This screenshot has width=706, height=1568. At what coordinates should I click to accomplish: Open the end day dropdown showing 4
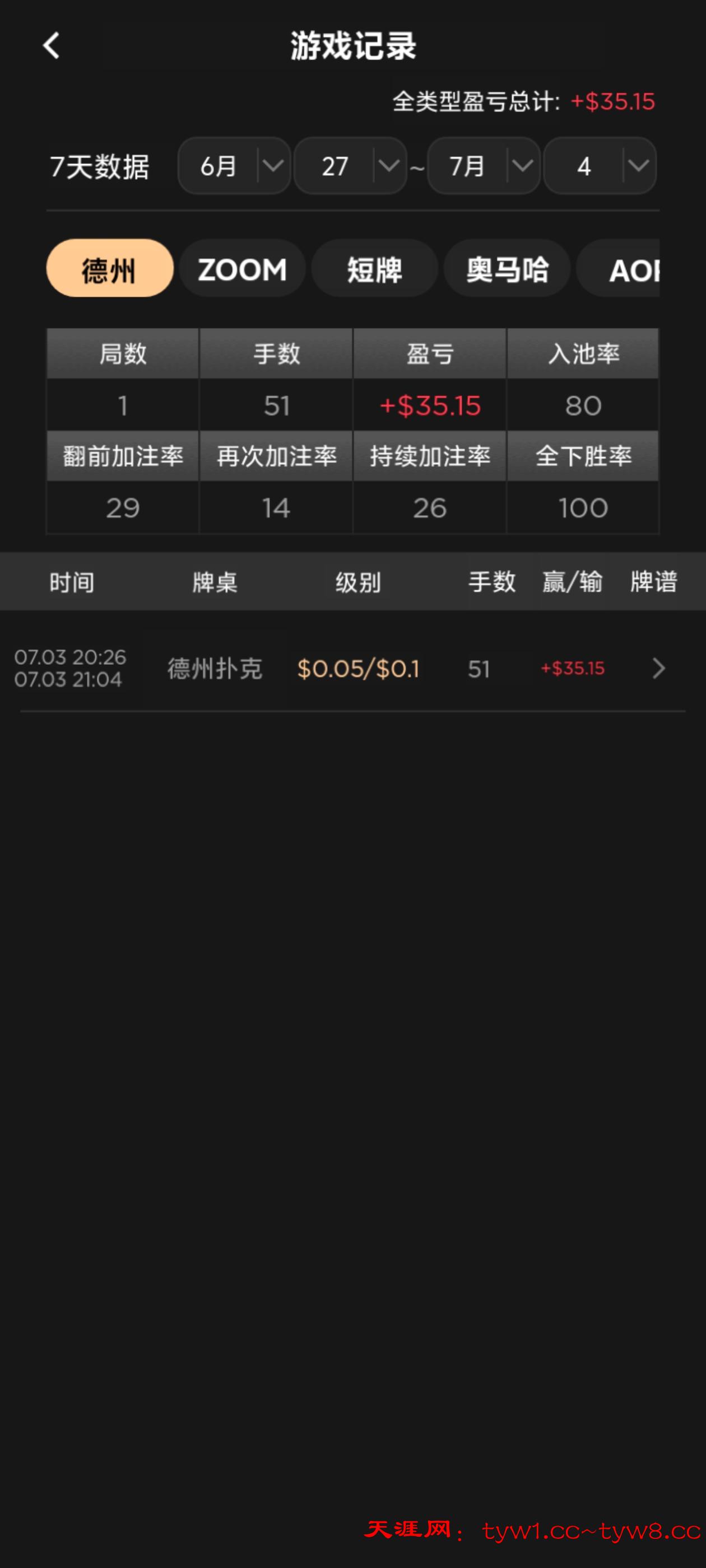tap(600, 166)
